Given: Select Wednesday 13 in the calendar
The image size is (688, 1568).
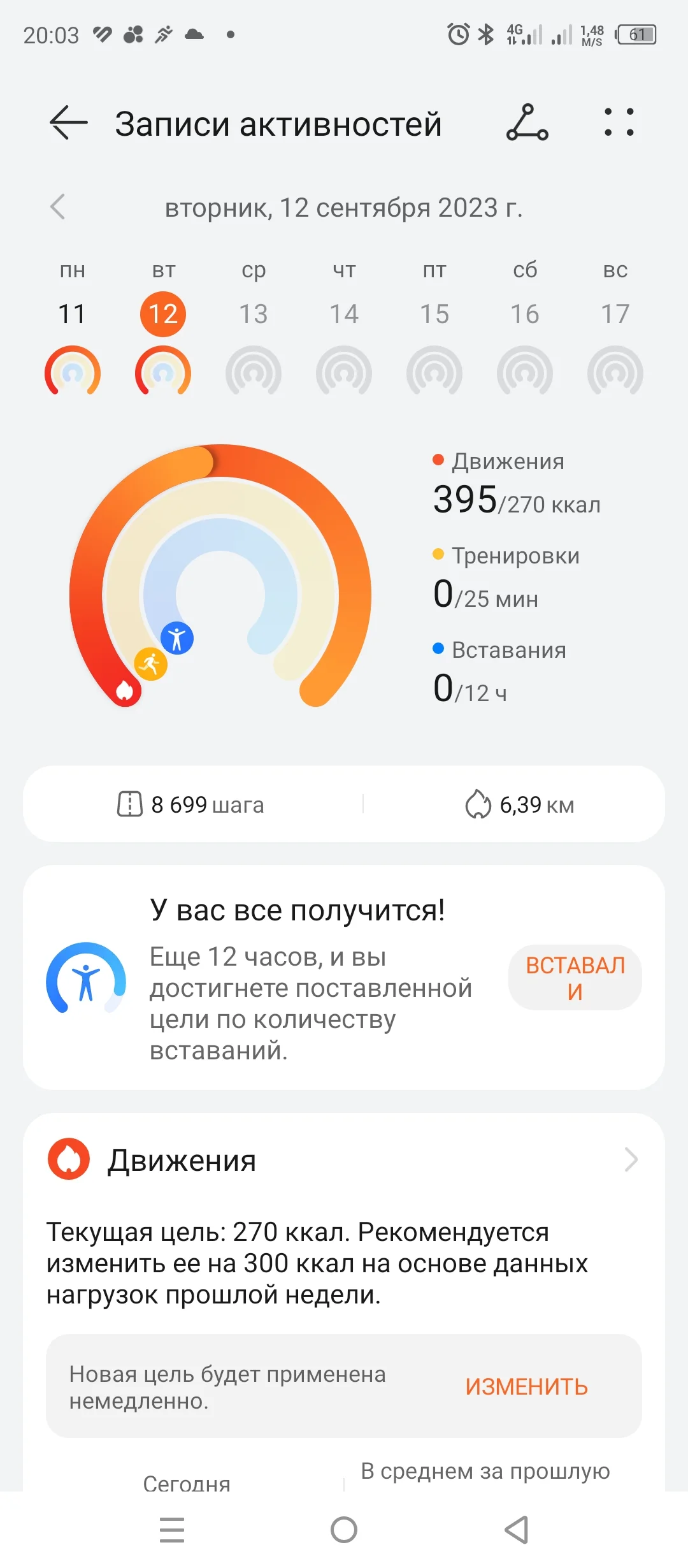Looking at the screenshot, I should pos(254,314).
